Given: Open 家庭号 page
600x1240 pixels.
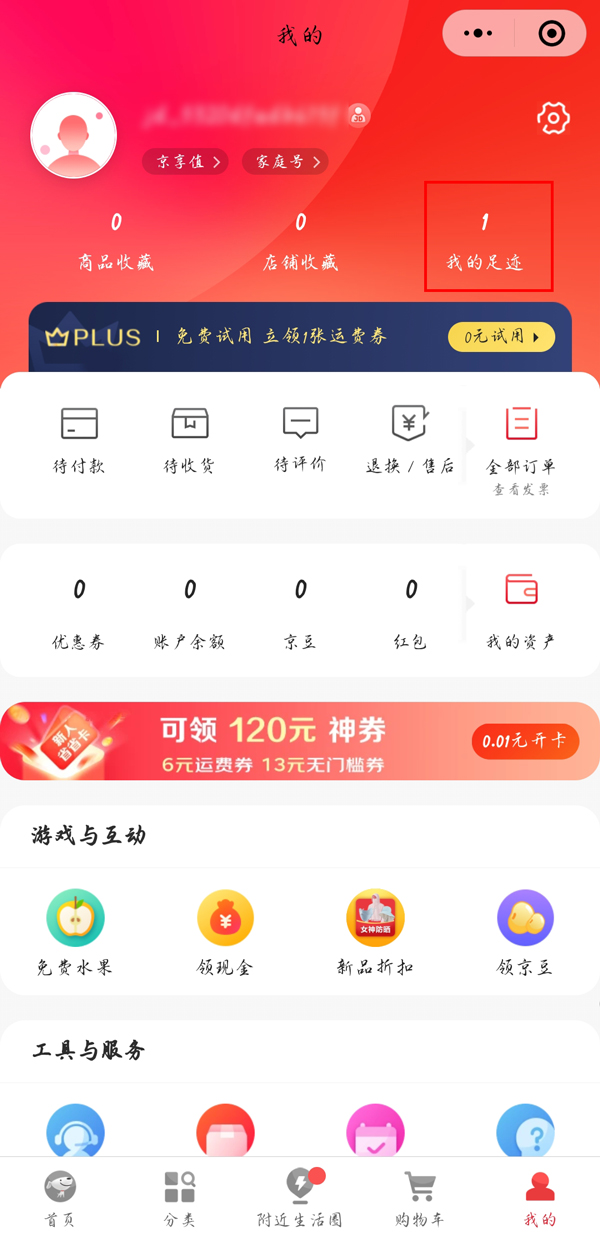Looking at the screenshot, I should [288, 161].
